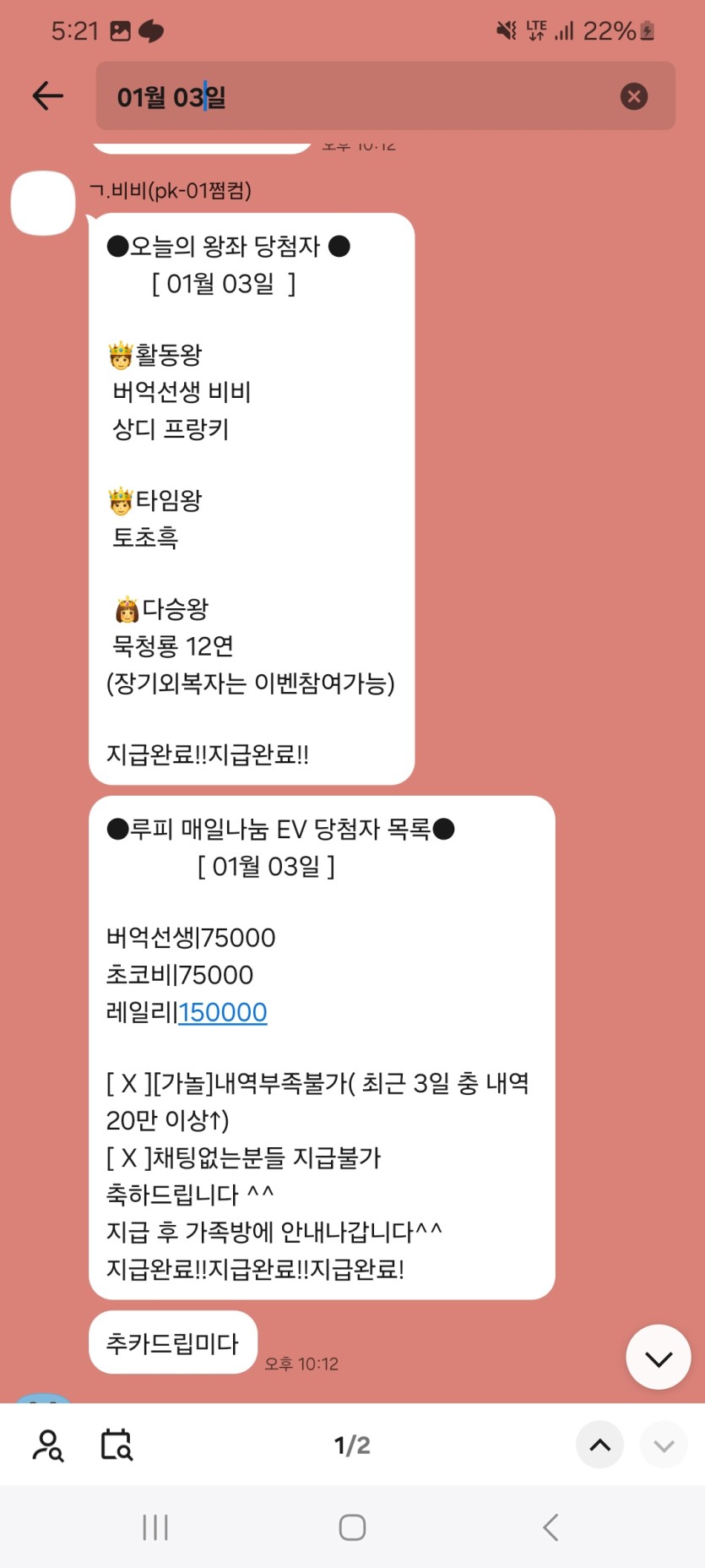Open the recent apps view

click(x=155, y=1527)
